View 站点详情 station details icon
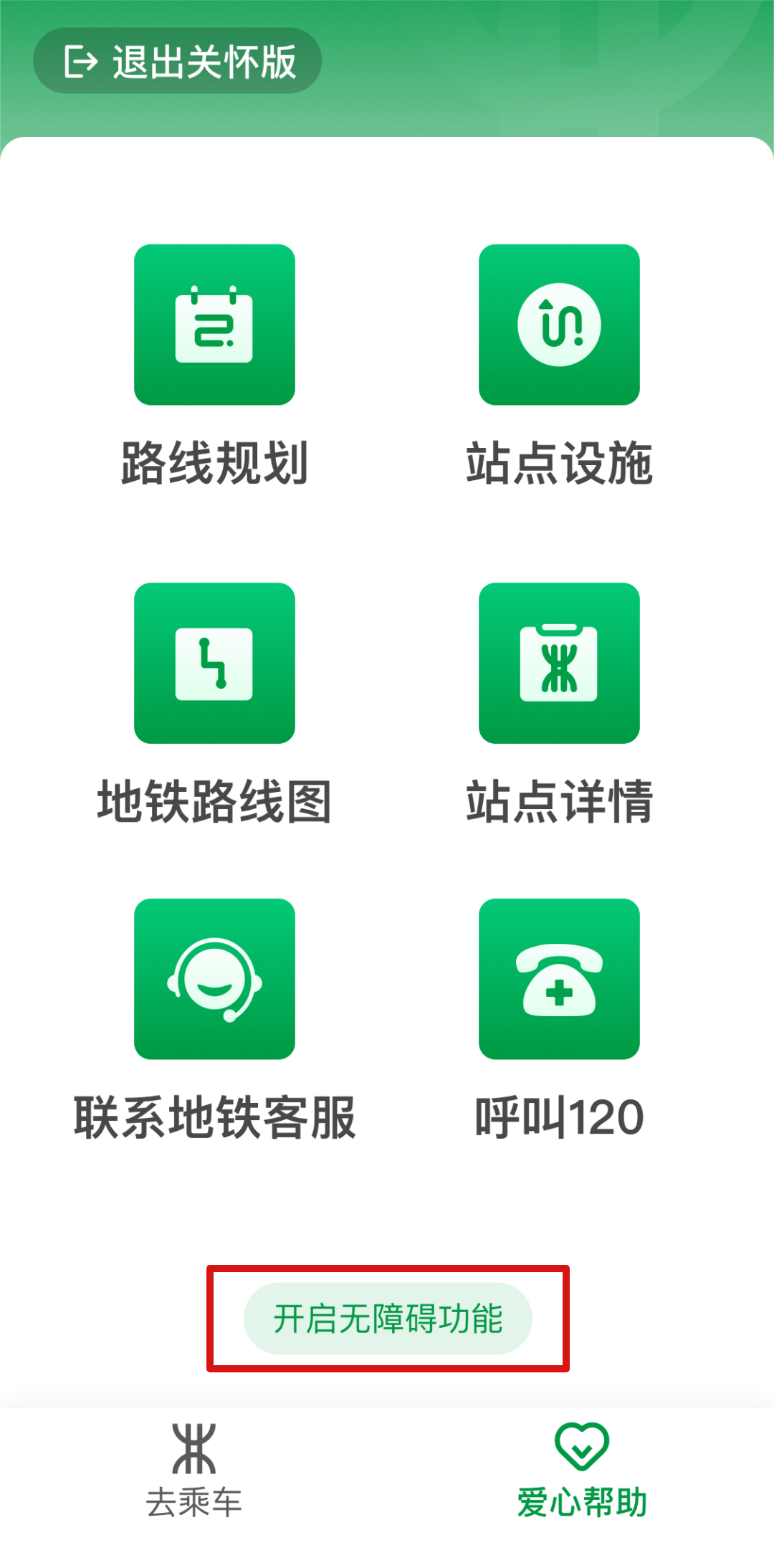This screenshot has width=774, height=1568. (x=560, y=663)
